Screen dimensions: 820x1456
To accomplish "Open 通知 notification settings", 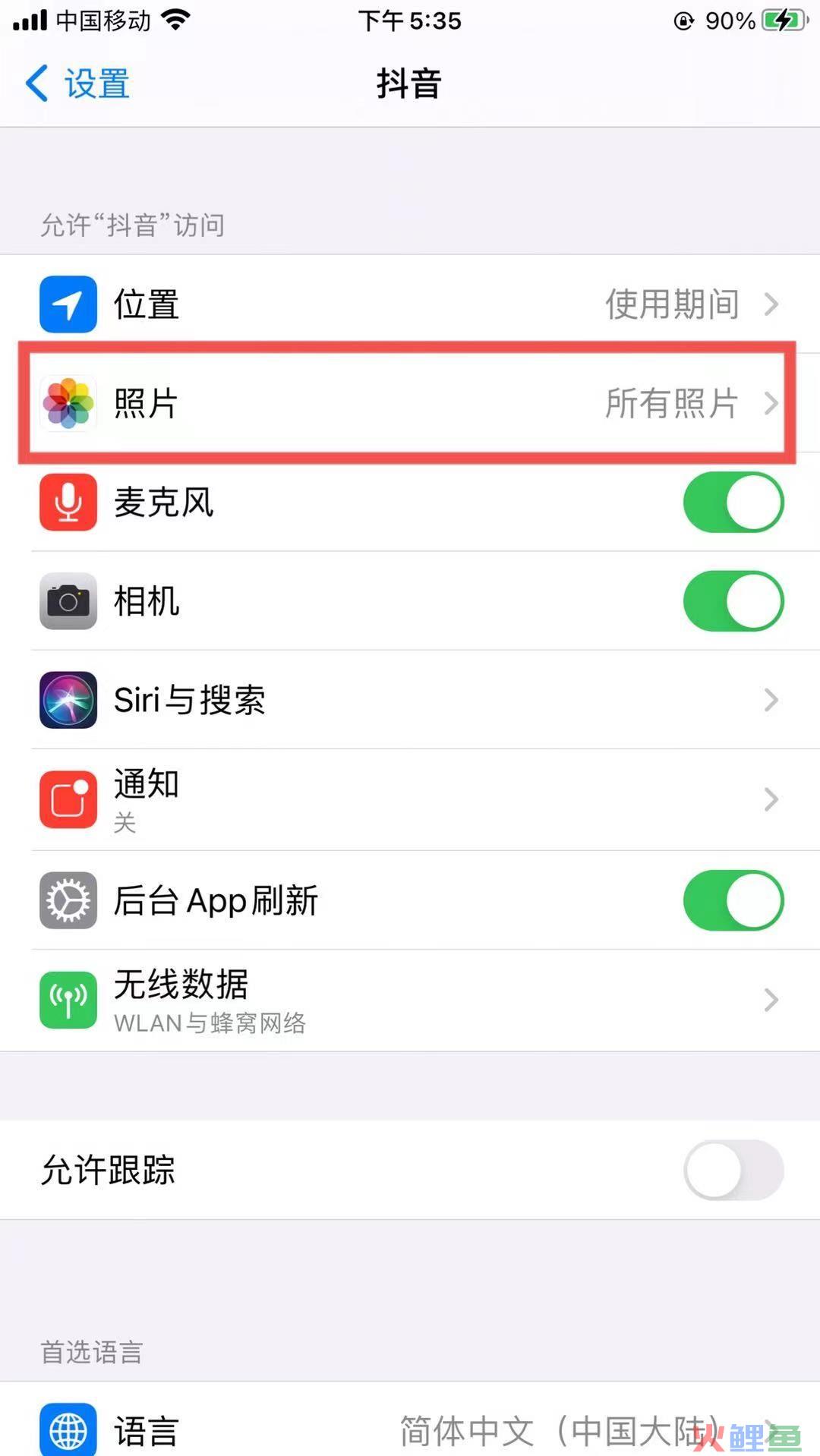I will coord(410,799).
